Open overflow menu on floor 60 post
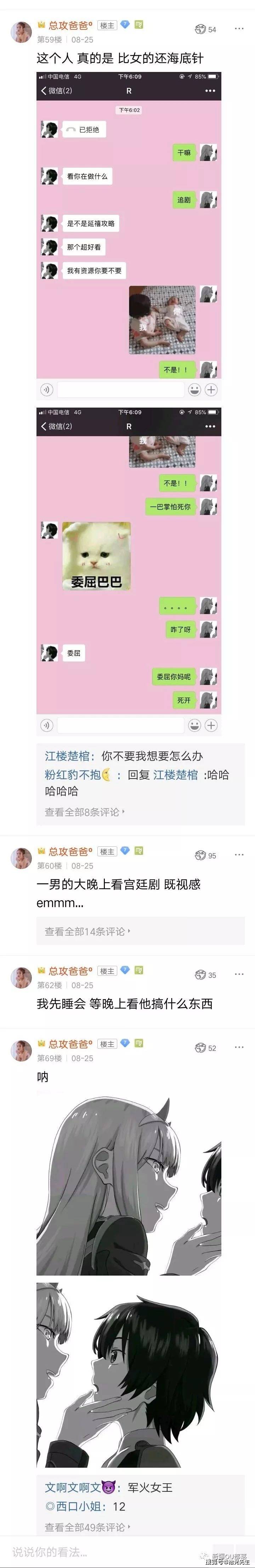255x1568 pixels. pos(239,855)
